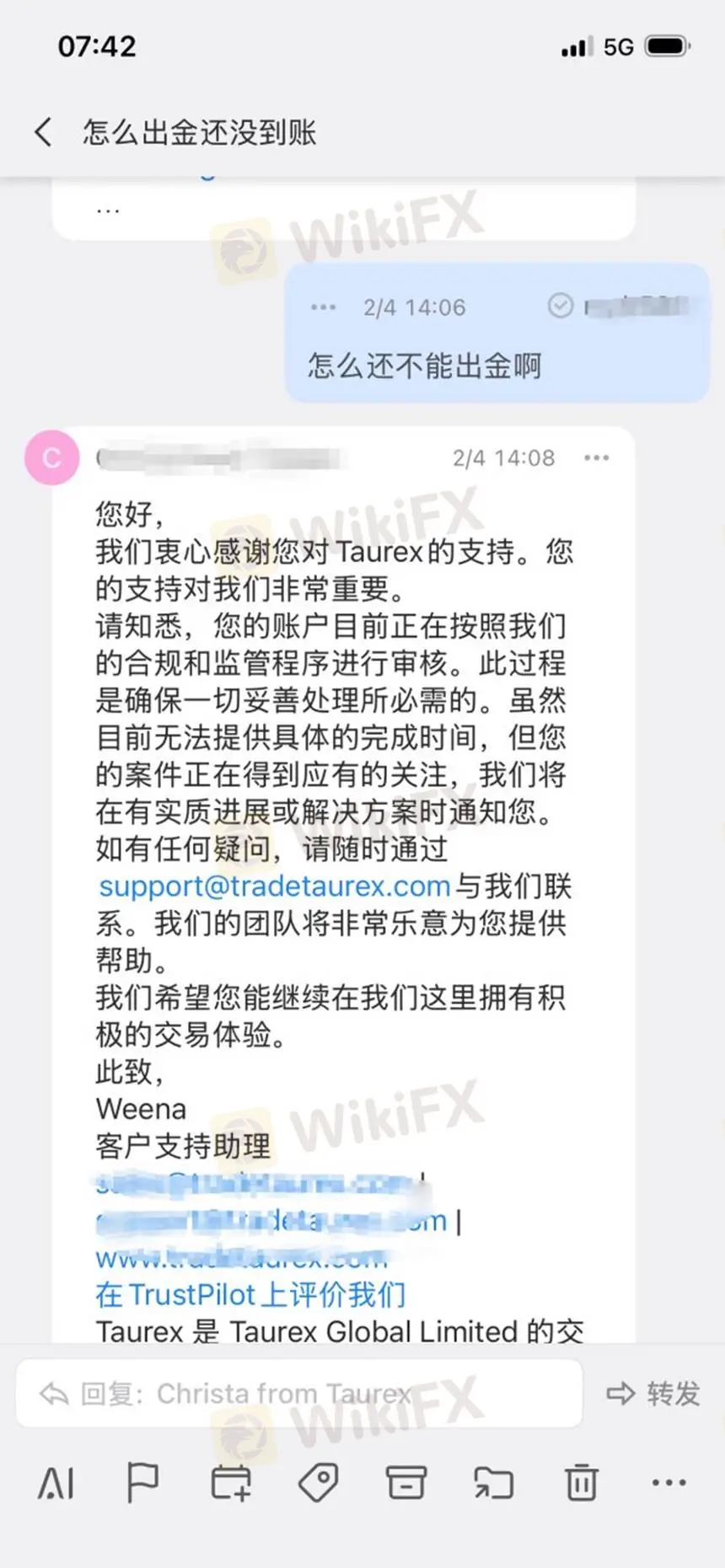Archive this email
Image resolution: width=725 pixels, height=1568 pixels.
(405, 1483)
